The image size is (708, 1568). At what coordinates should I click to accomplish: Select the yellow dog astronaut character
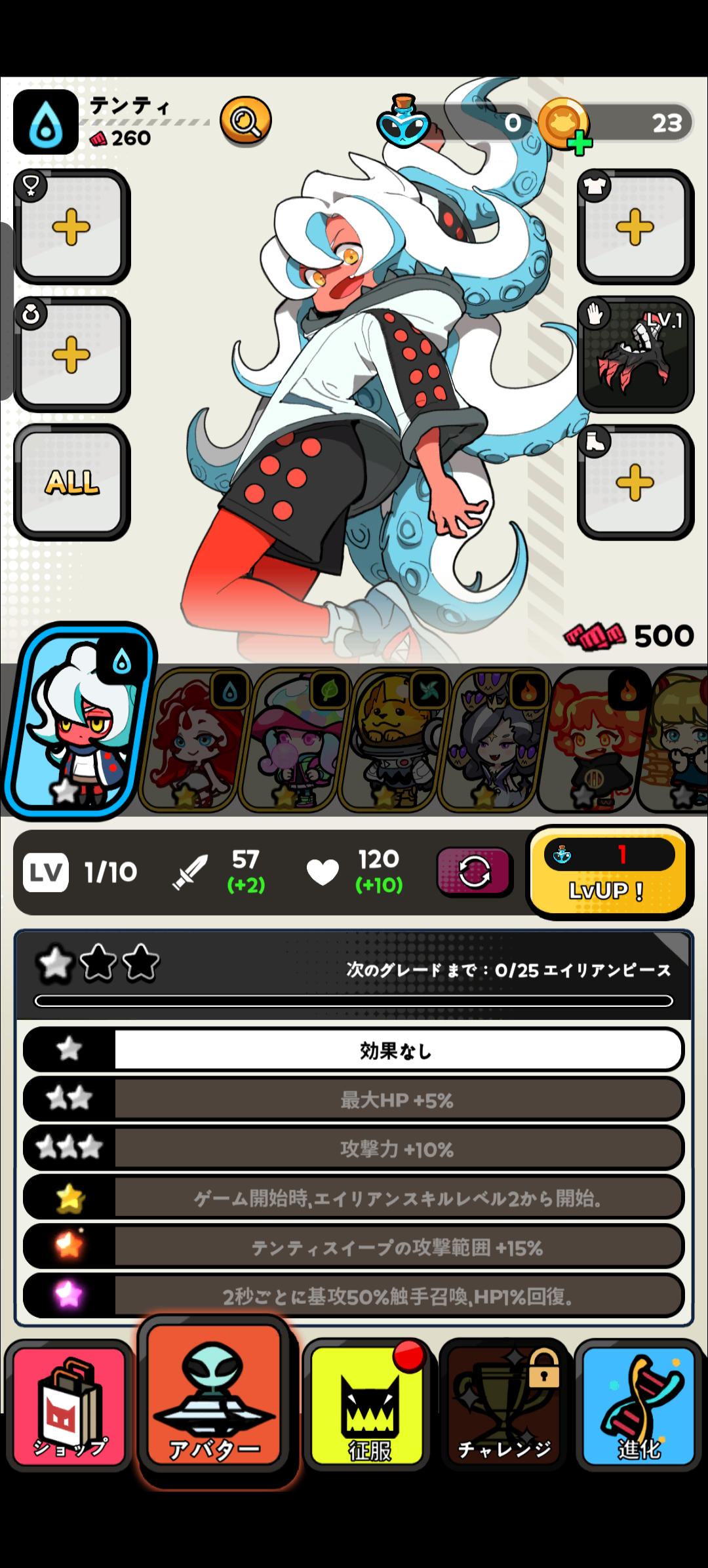point(392,741)
